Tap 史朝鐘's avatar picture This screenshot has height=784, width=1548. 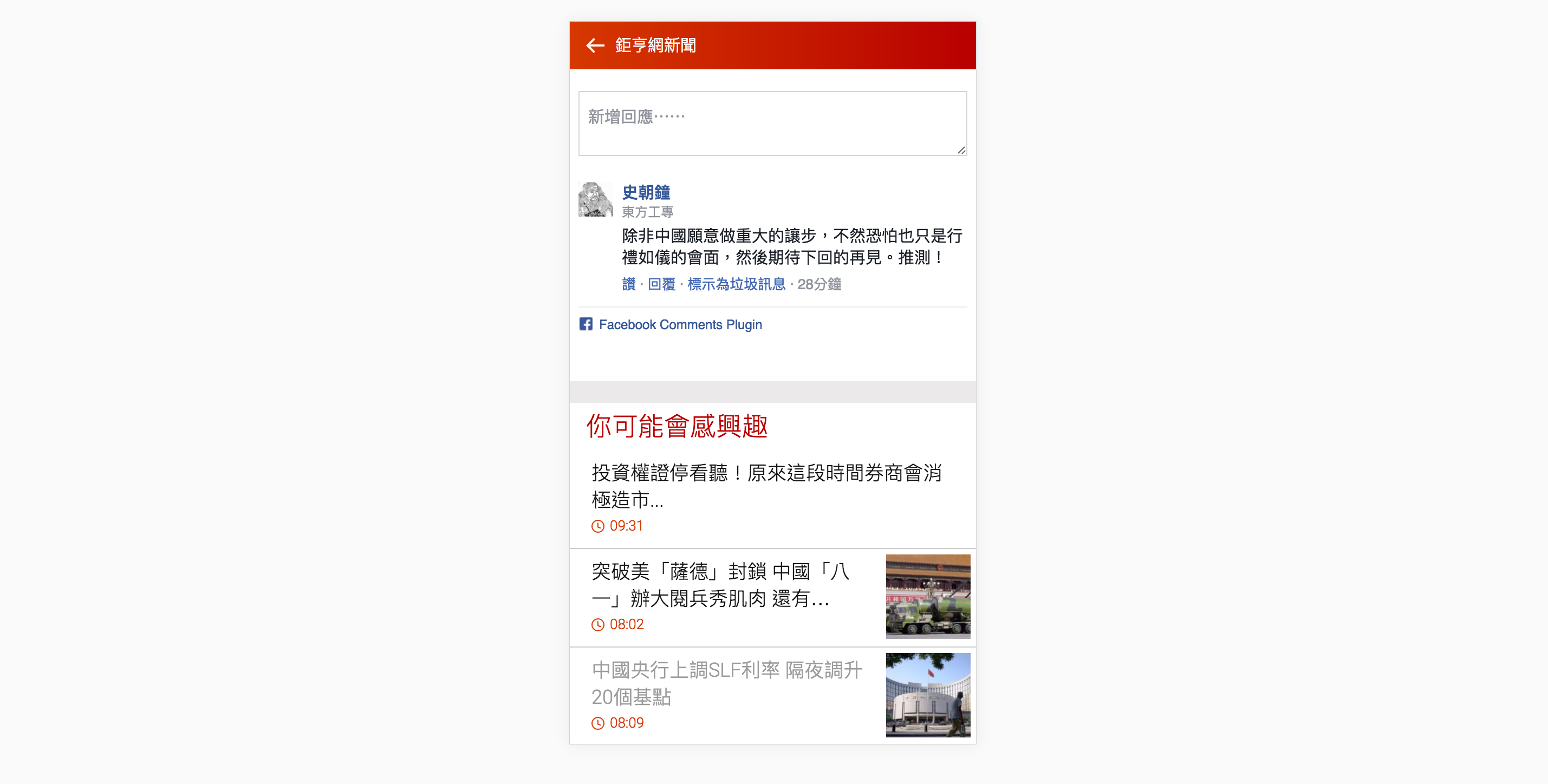pyautogui.click(x=595, y=199)
